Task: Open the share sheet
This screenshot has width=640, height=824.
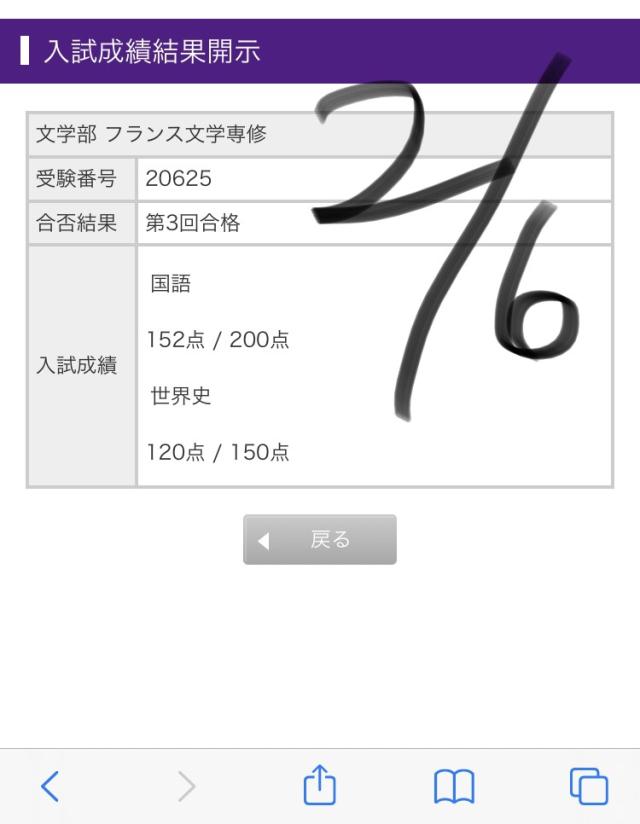Action: coord(319,785)
